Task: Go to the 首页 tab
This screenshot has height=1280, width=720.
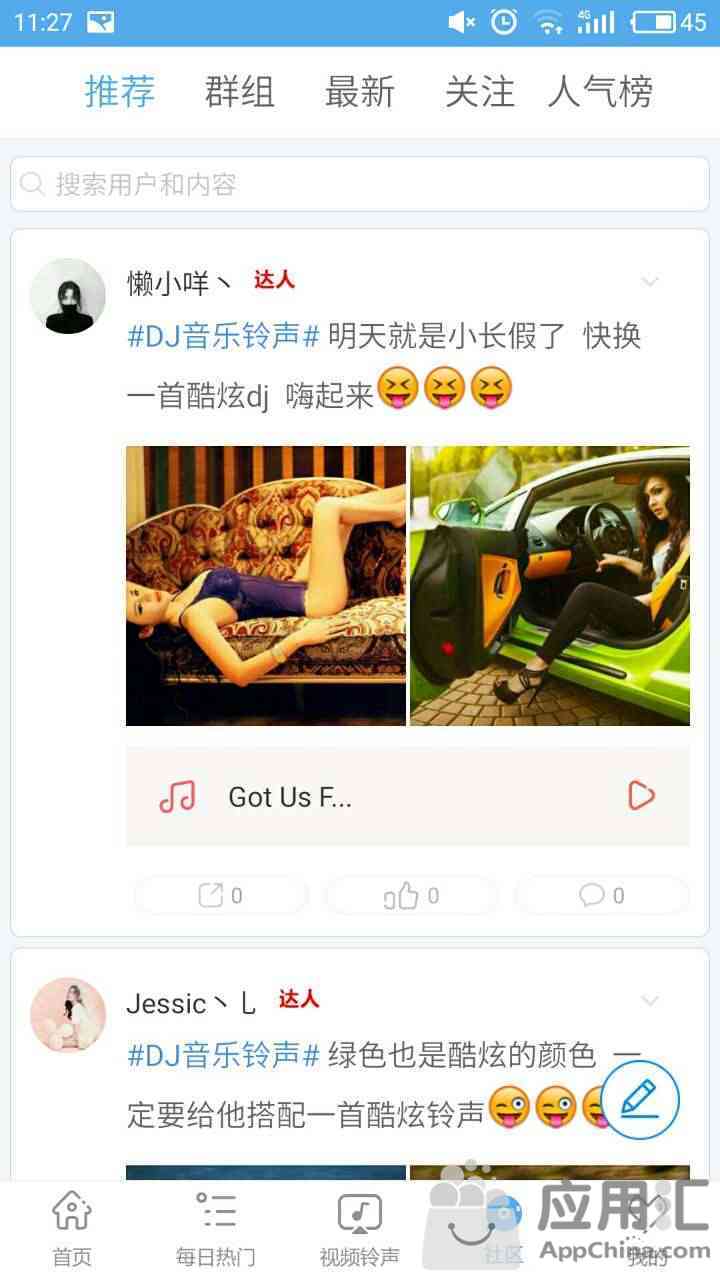Action: (72, 1228)
